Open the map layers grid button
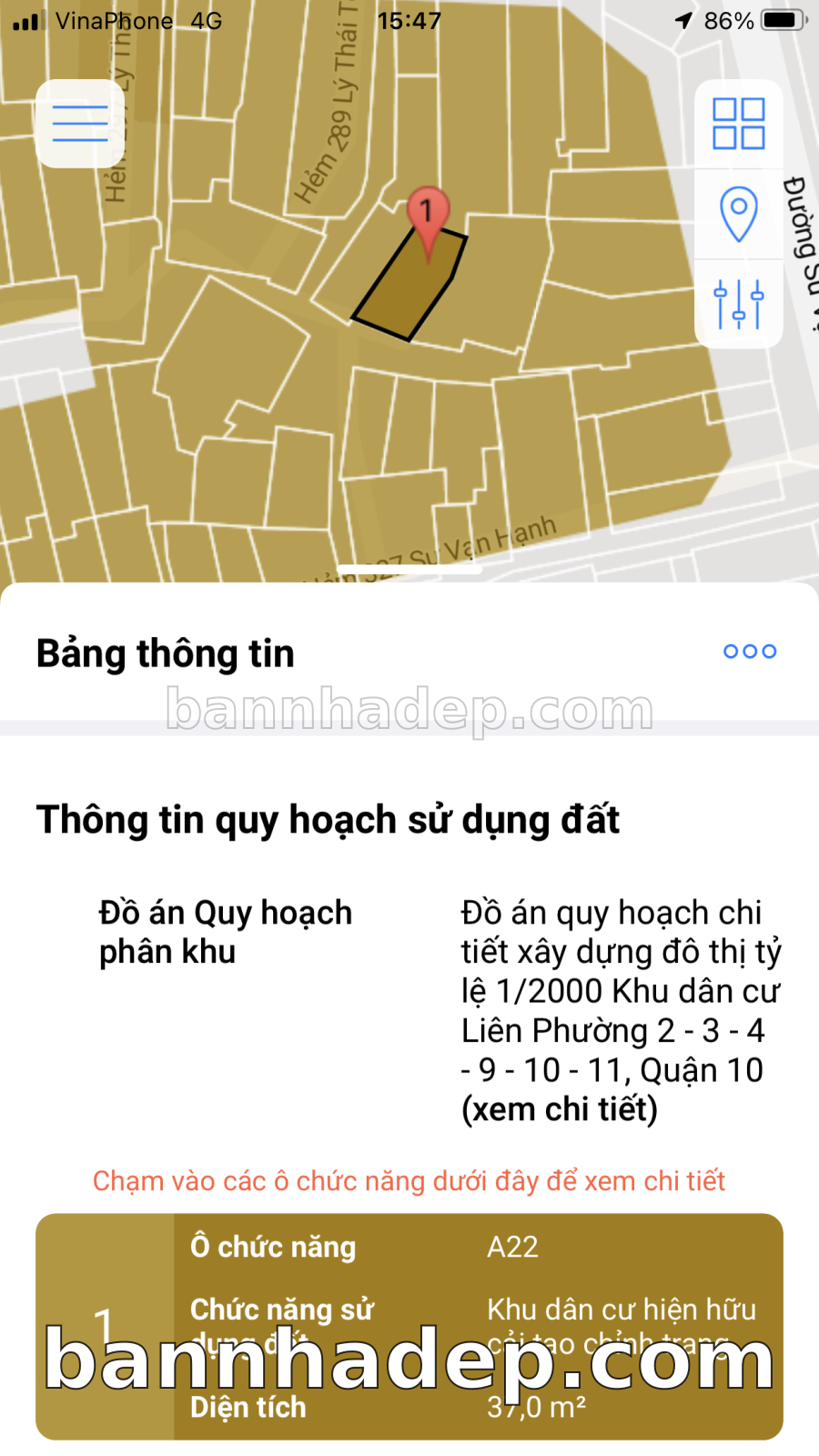The height and width of the screenshot is (1456, 819). 738,124
